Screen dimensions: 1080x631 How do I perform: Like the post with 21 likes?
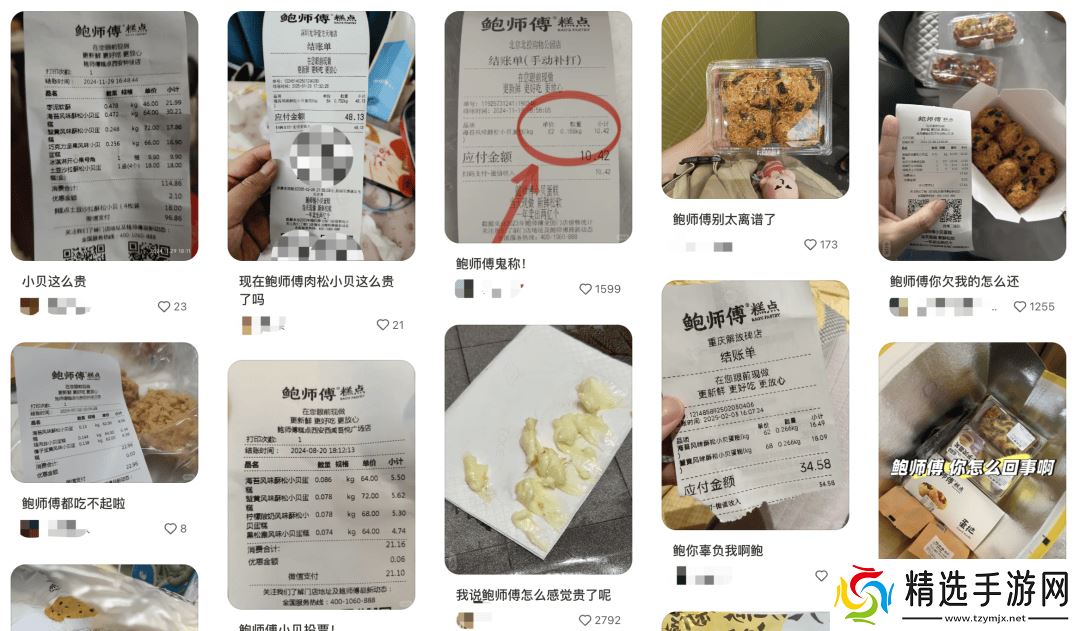[382, 325]
